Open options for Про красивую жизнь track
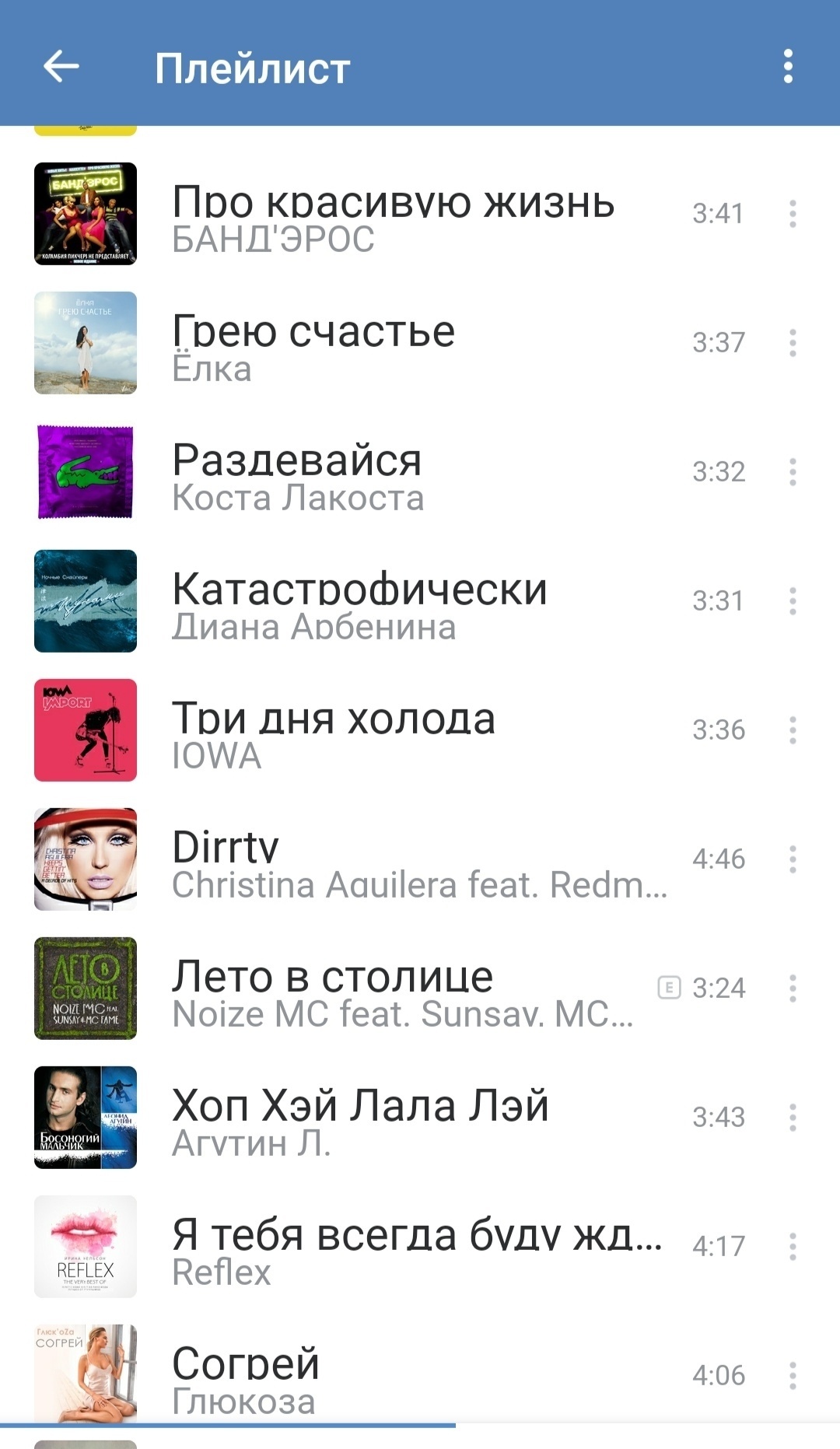 coord(793,214)
